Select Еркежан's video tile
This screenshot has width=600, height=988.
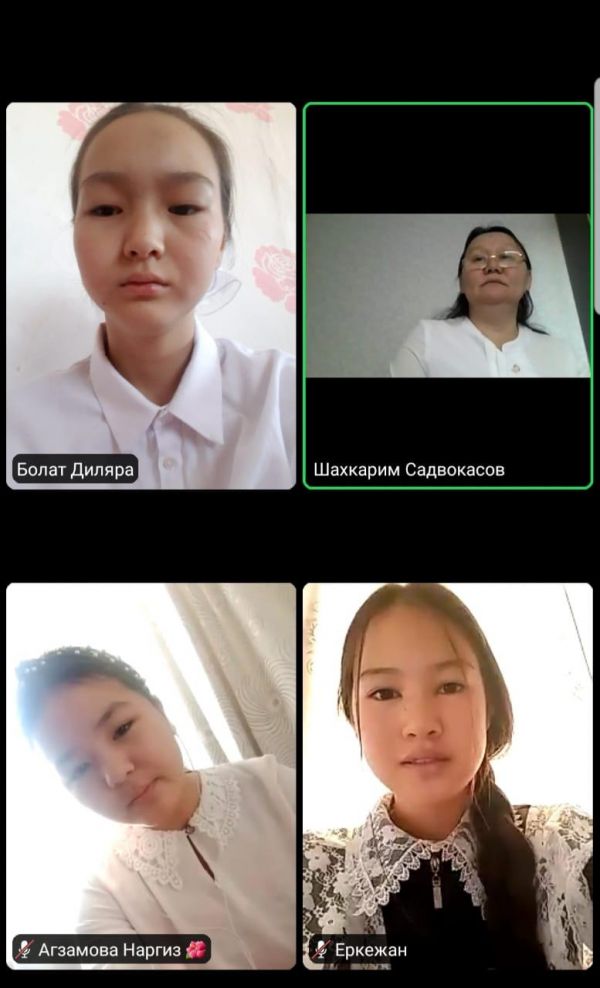point(448,776)
